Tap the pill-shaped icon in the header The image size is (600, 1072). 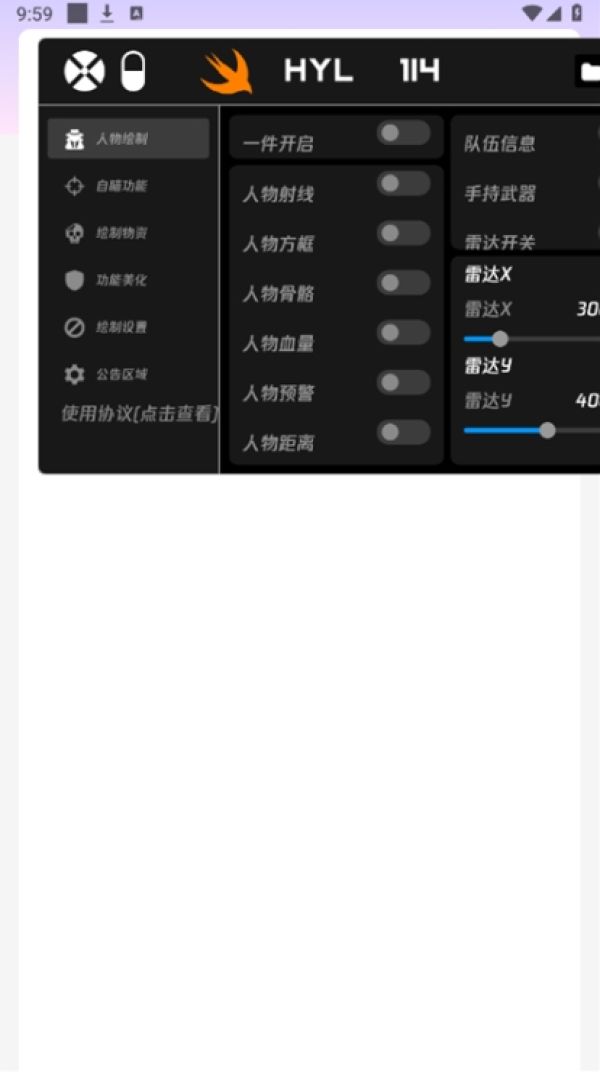click(x=133, y=71)
